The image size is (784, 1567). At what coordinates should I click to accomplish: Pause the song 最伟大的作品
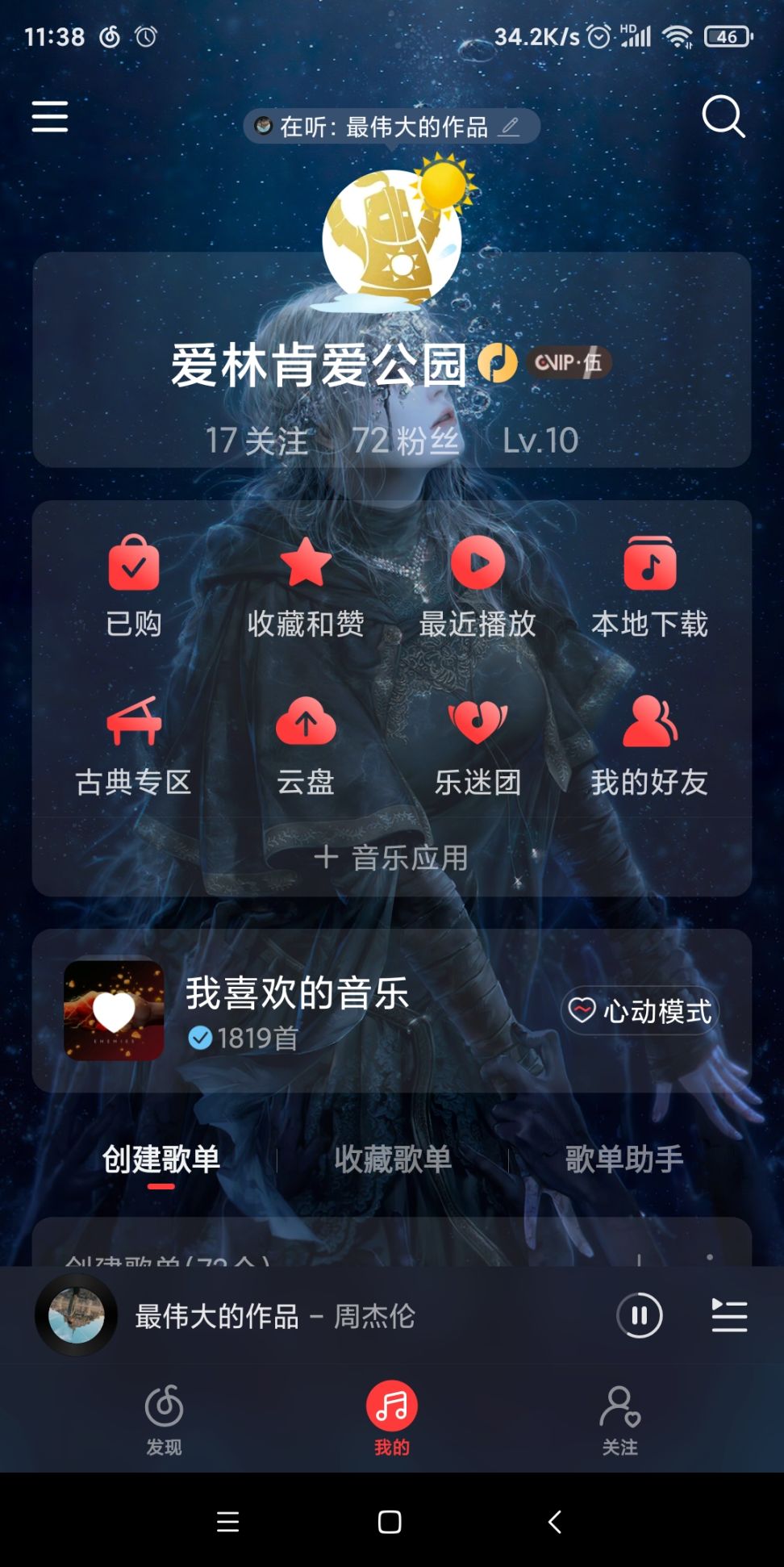tap(640, 1316)
